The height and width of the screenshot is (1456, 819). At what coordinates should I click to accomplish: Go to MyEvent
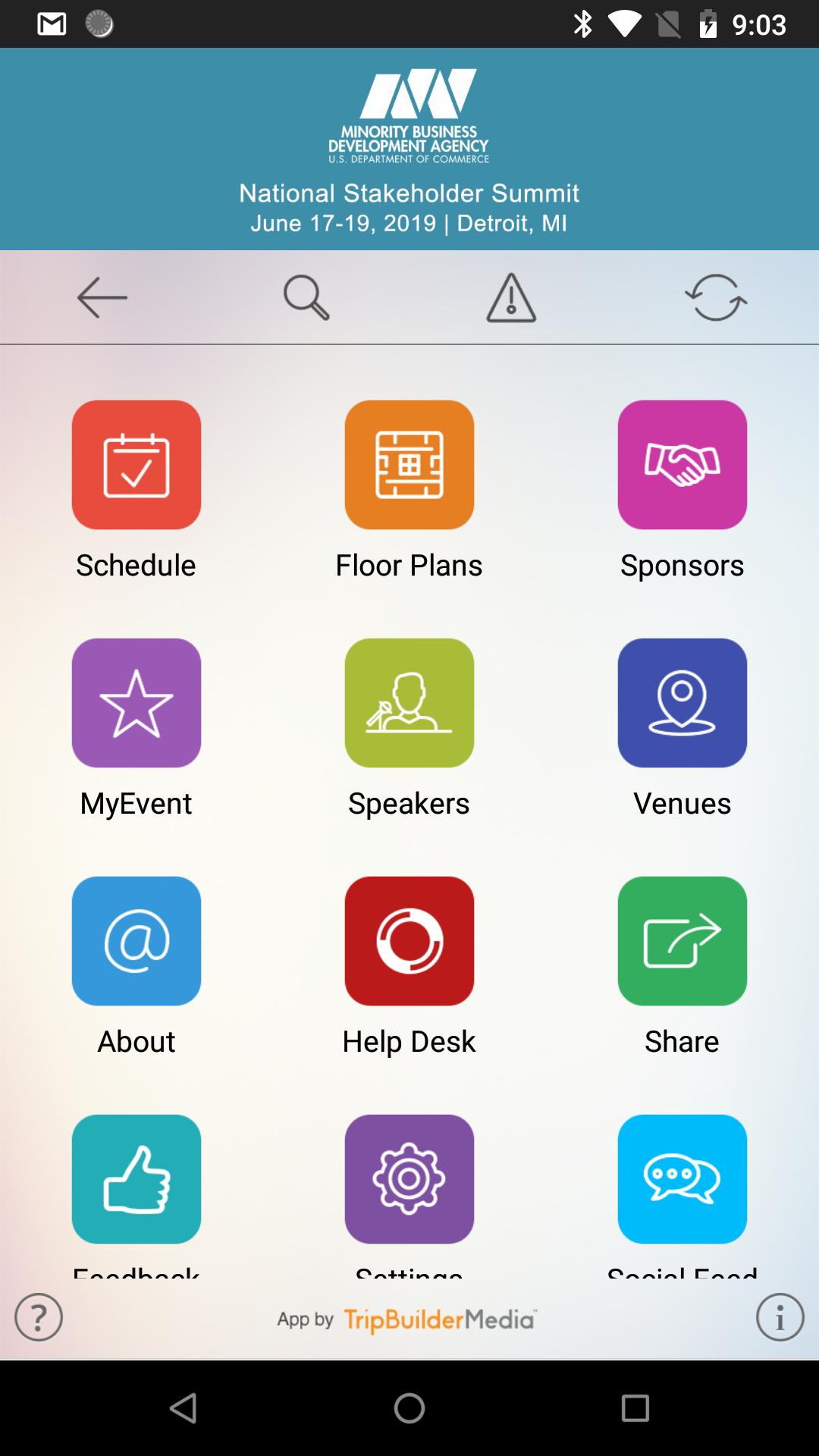tap(136, 703)
